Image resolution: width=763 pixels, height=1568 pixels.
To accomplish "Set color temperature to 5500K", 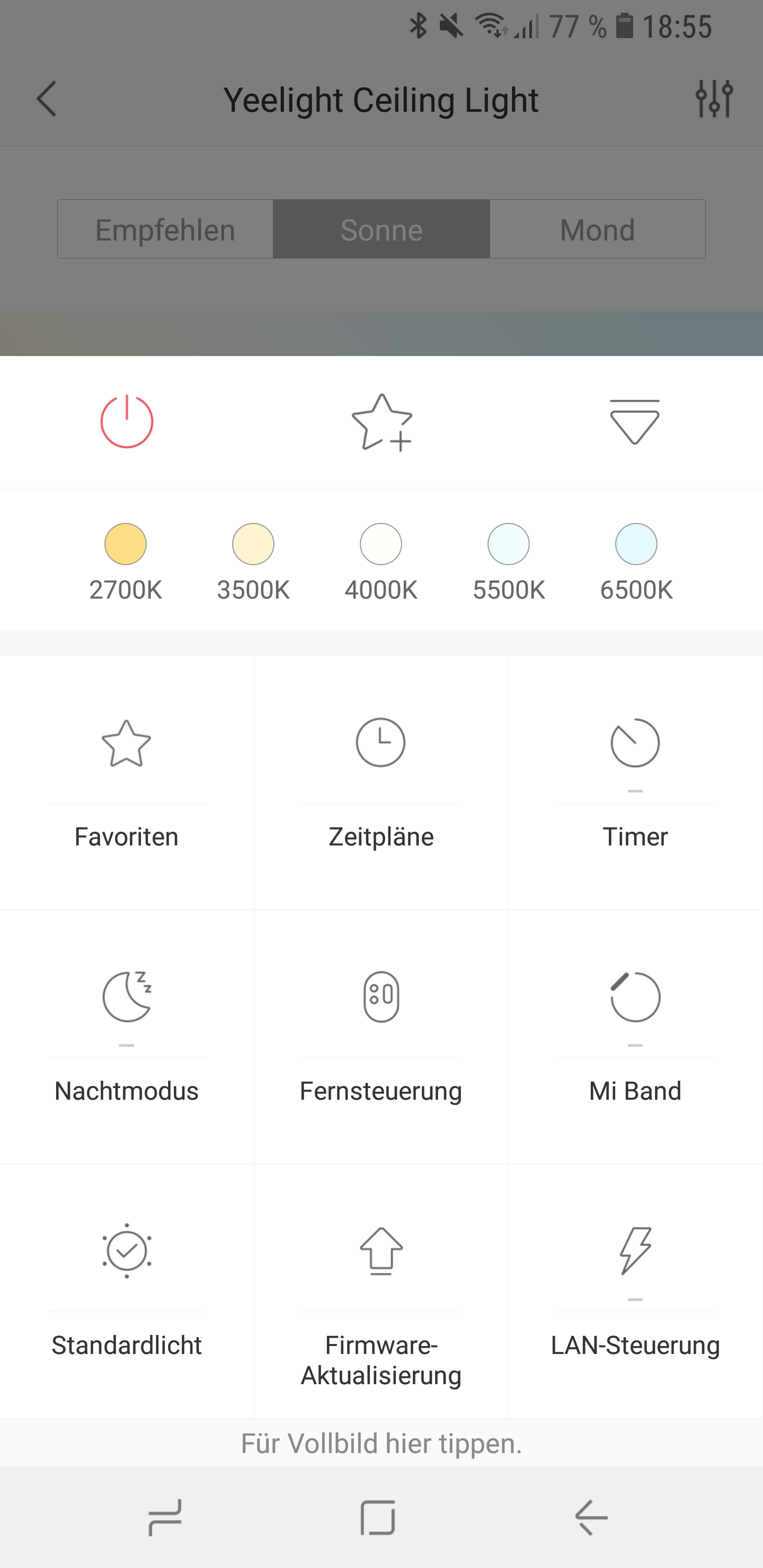I will tap(509, 545).
